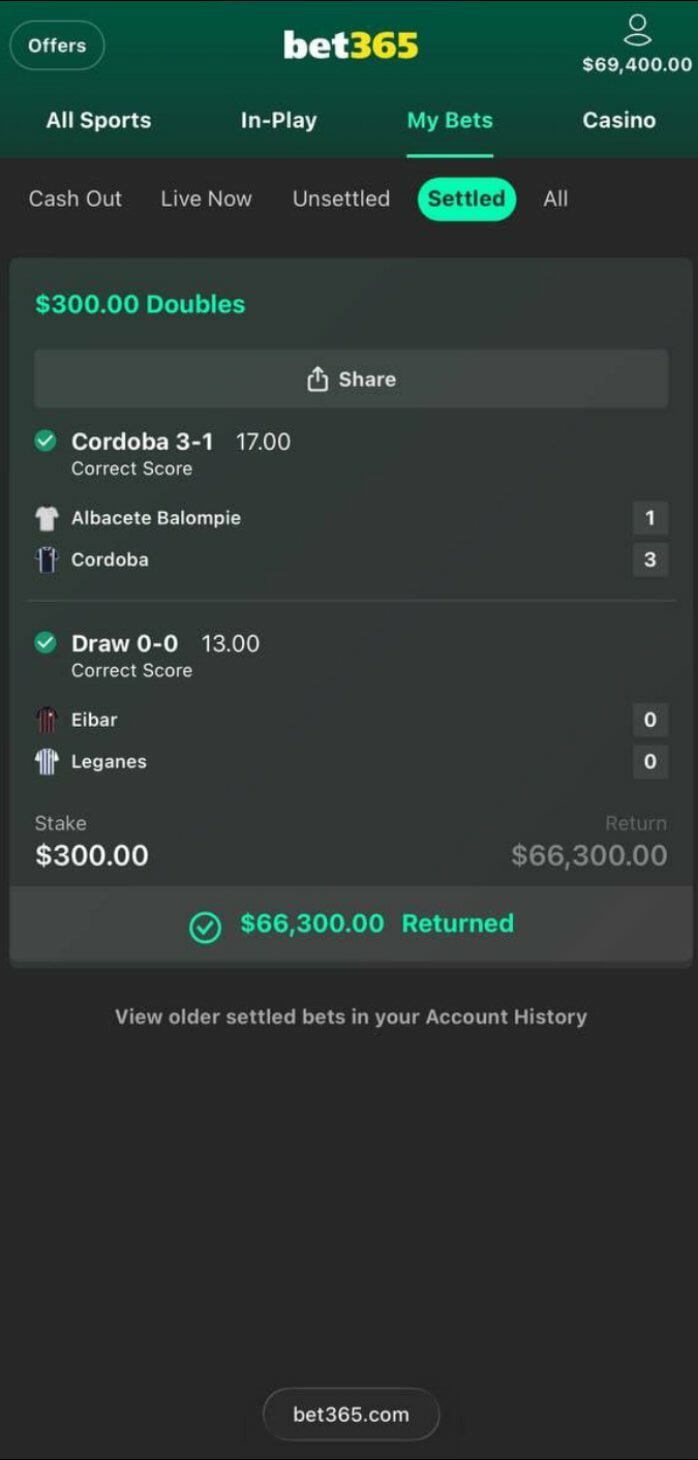Show Cash Out bets
698x1460 pixels.
[x=75, y=199]
